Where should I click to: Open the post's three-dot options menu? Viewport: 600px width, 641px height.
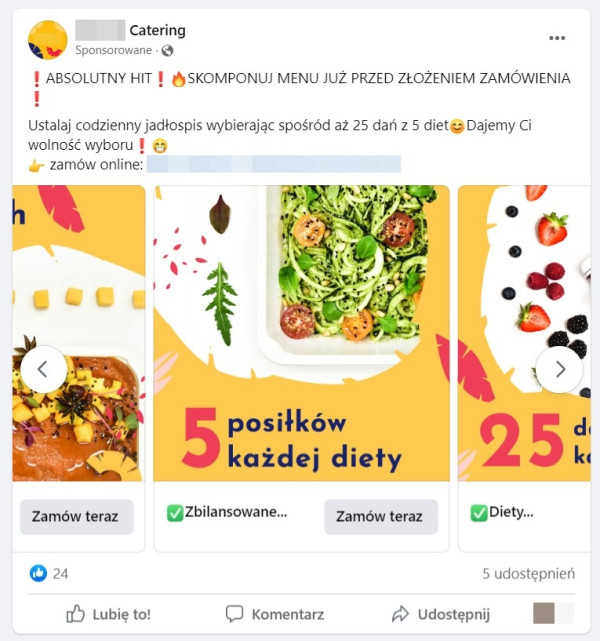557,38
